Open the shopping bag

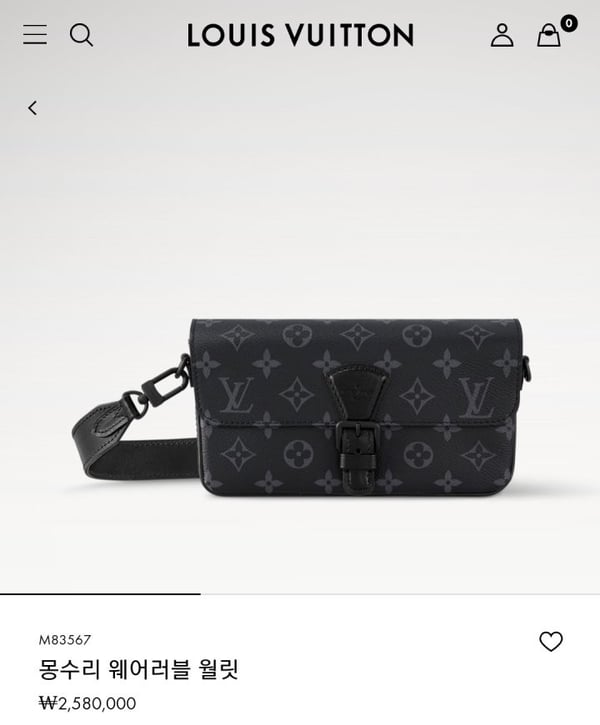click(x=549, y=36)
